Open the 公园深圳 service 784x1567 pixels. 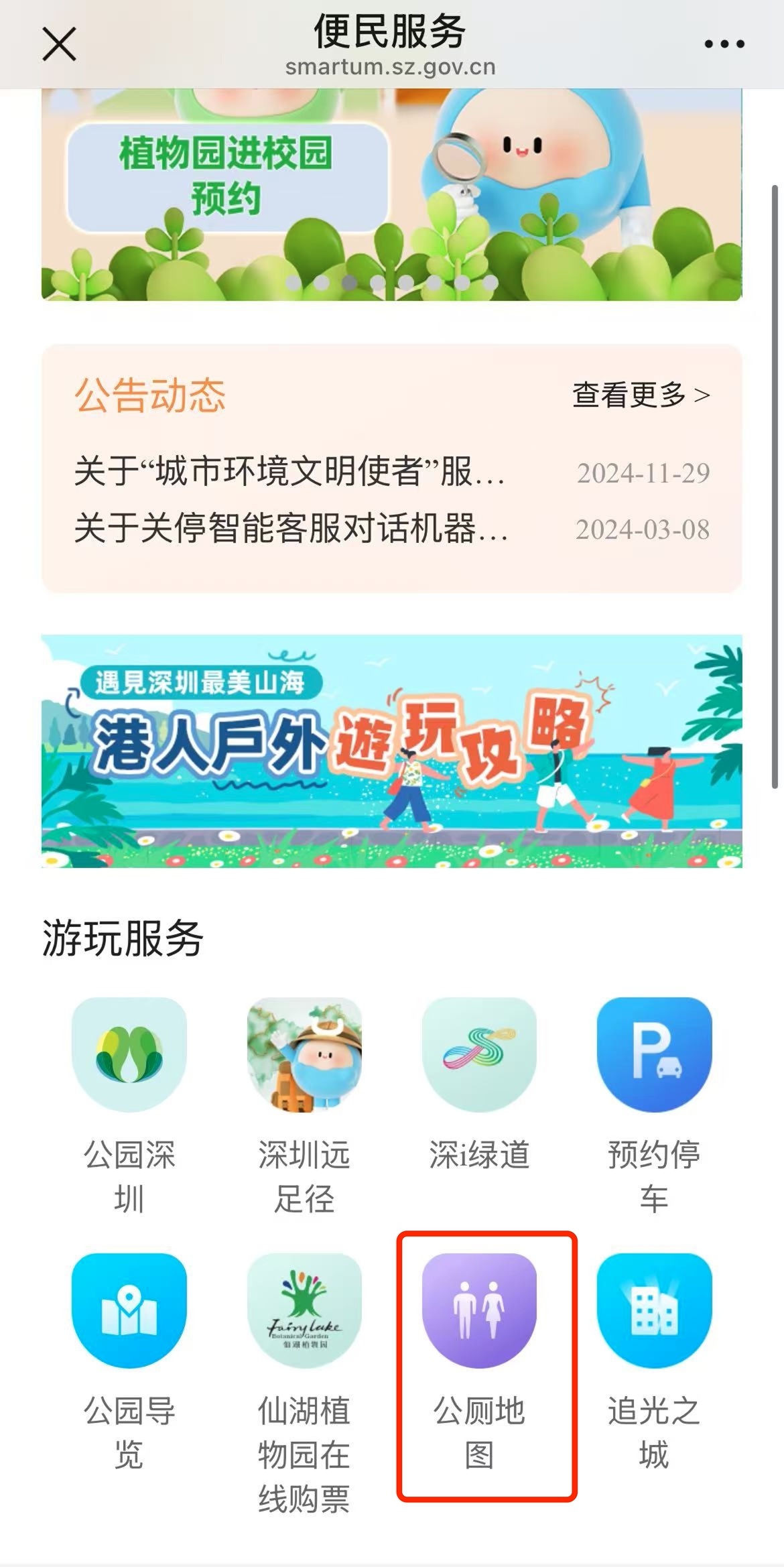(x=129, y=1055)
